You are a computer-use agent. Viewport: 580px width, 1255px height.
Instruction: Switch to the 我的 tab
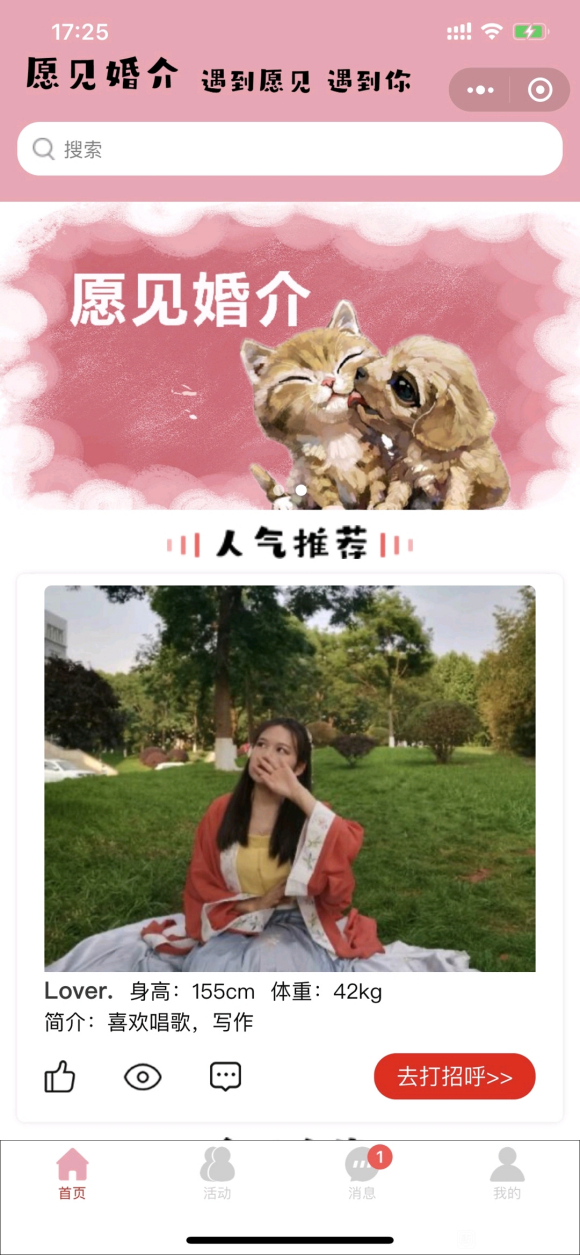coord(507,1174)
